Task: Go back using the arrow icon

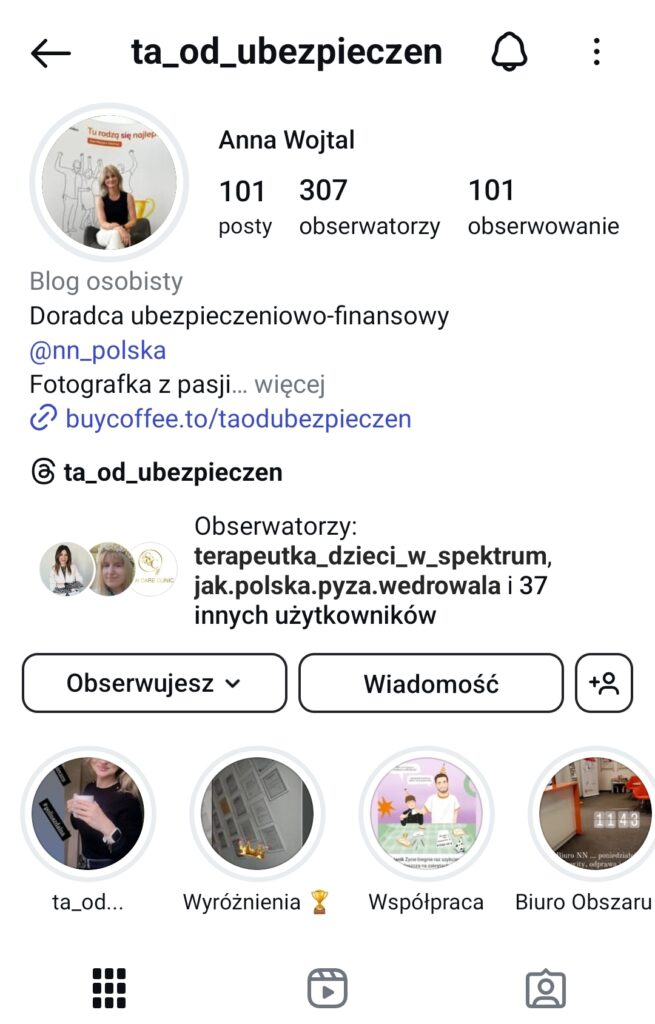Action: [51, 53]
